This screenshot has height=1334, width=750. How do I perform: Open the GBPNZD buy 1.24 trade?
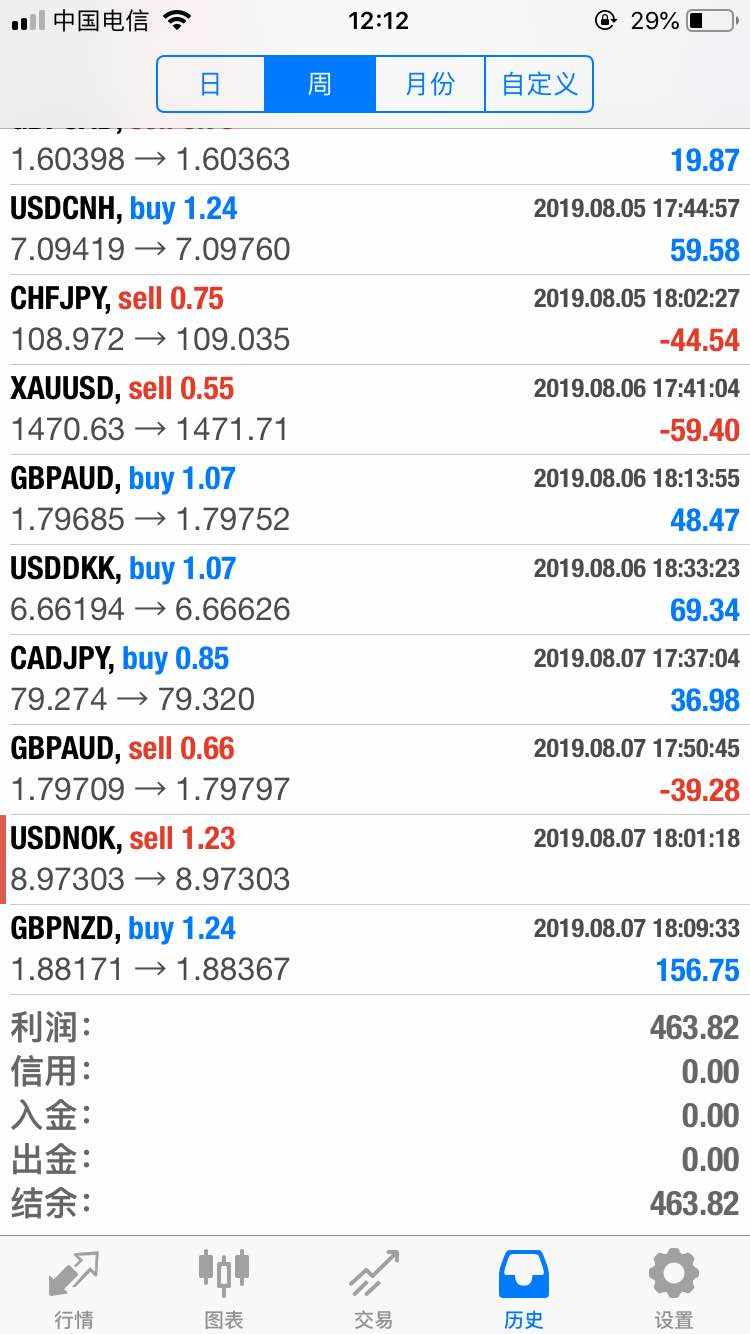tap(375, 949)
